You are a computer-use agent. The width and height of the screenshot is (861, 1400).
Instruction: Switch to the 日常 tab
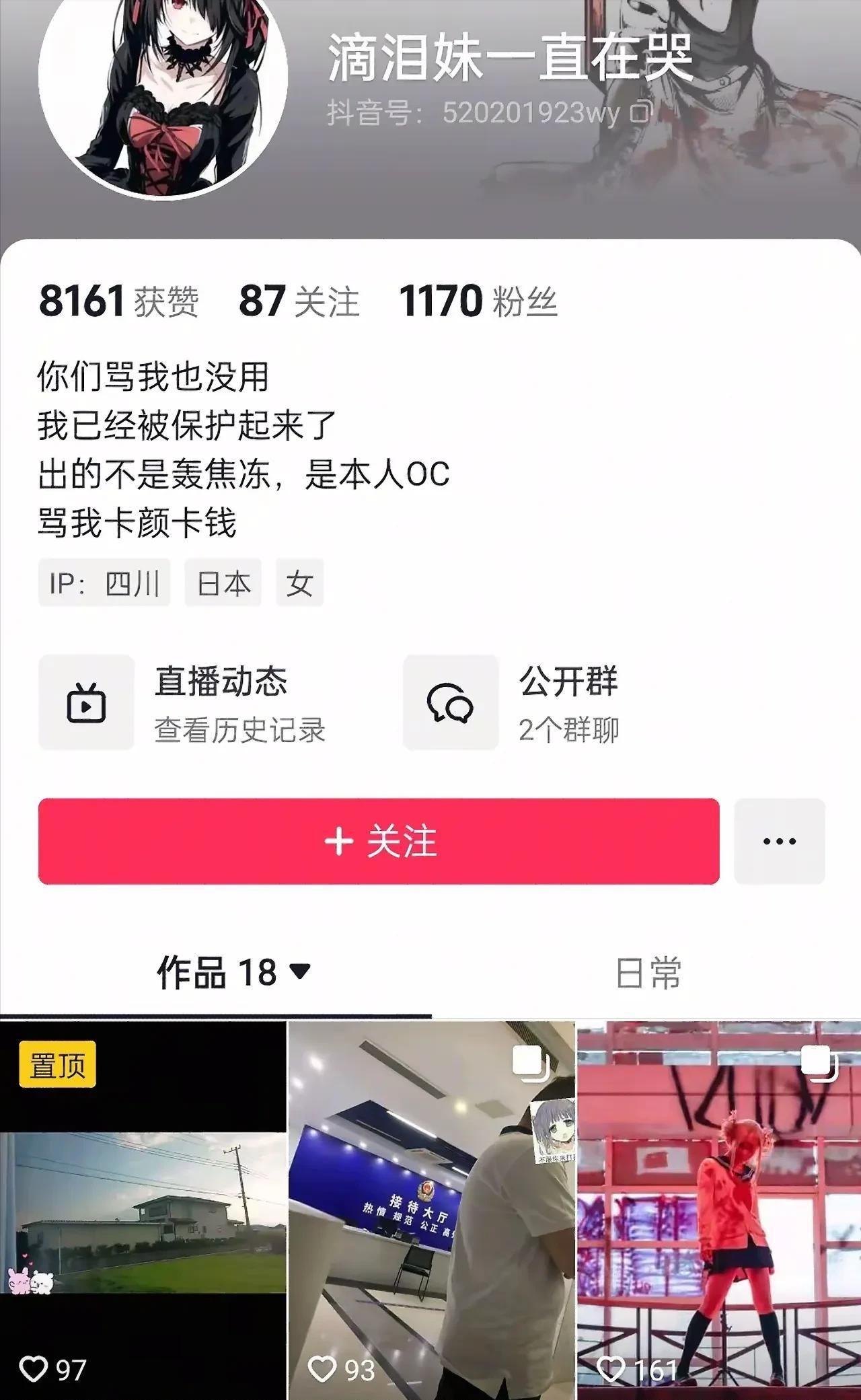(x=648, y=973)
